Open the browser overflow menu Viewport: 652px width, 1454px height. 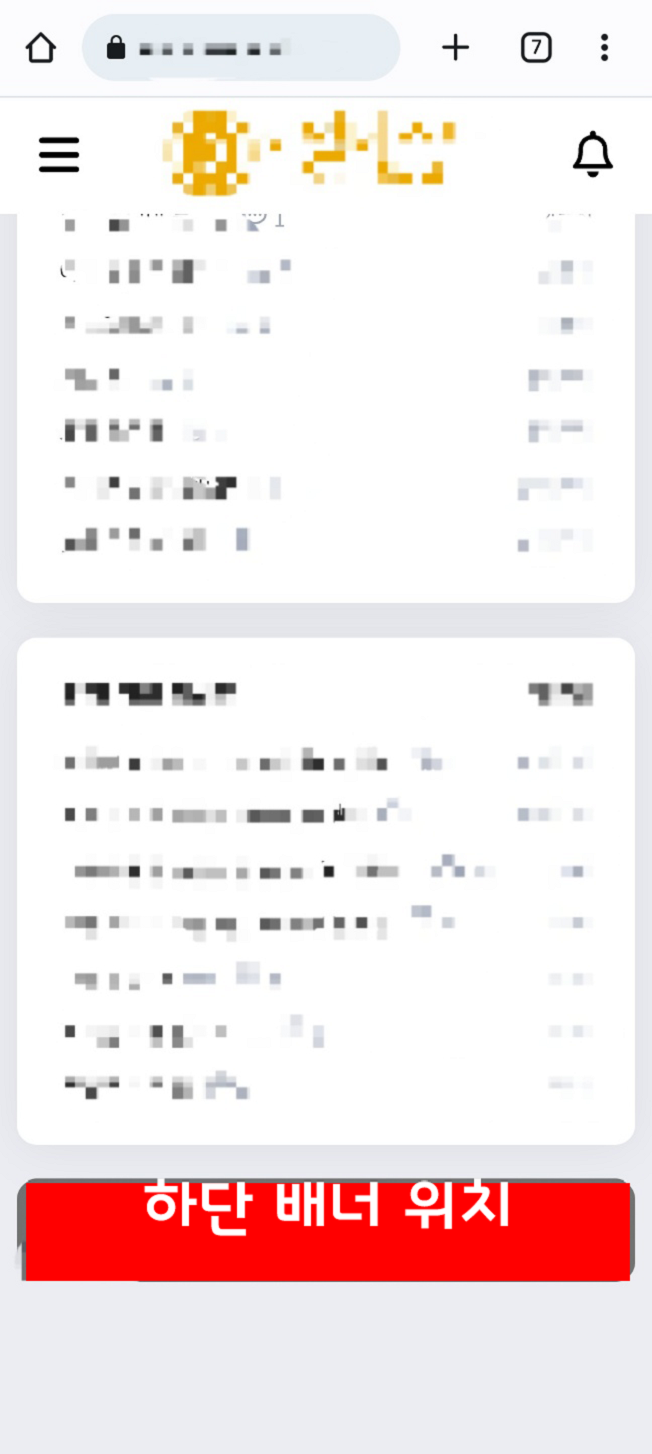[x=604, y=48]
